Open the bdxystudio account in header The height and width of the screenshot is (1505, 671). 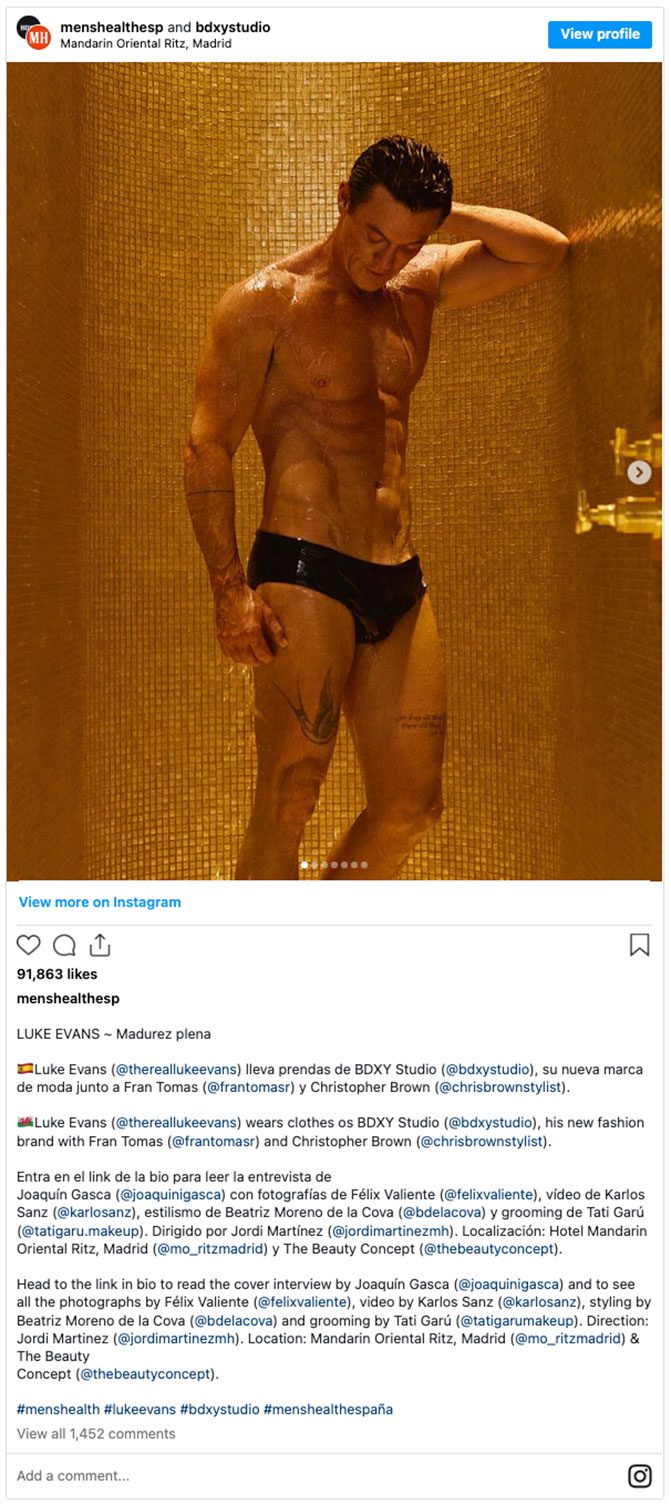point(231,27)
